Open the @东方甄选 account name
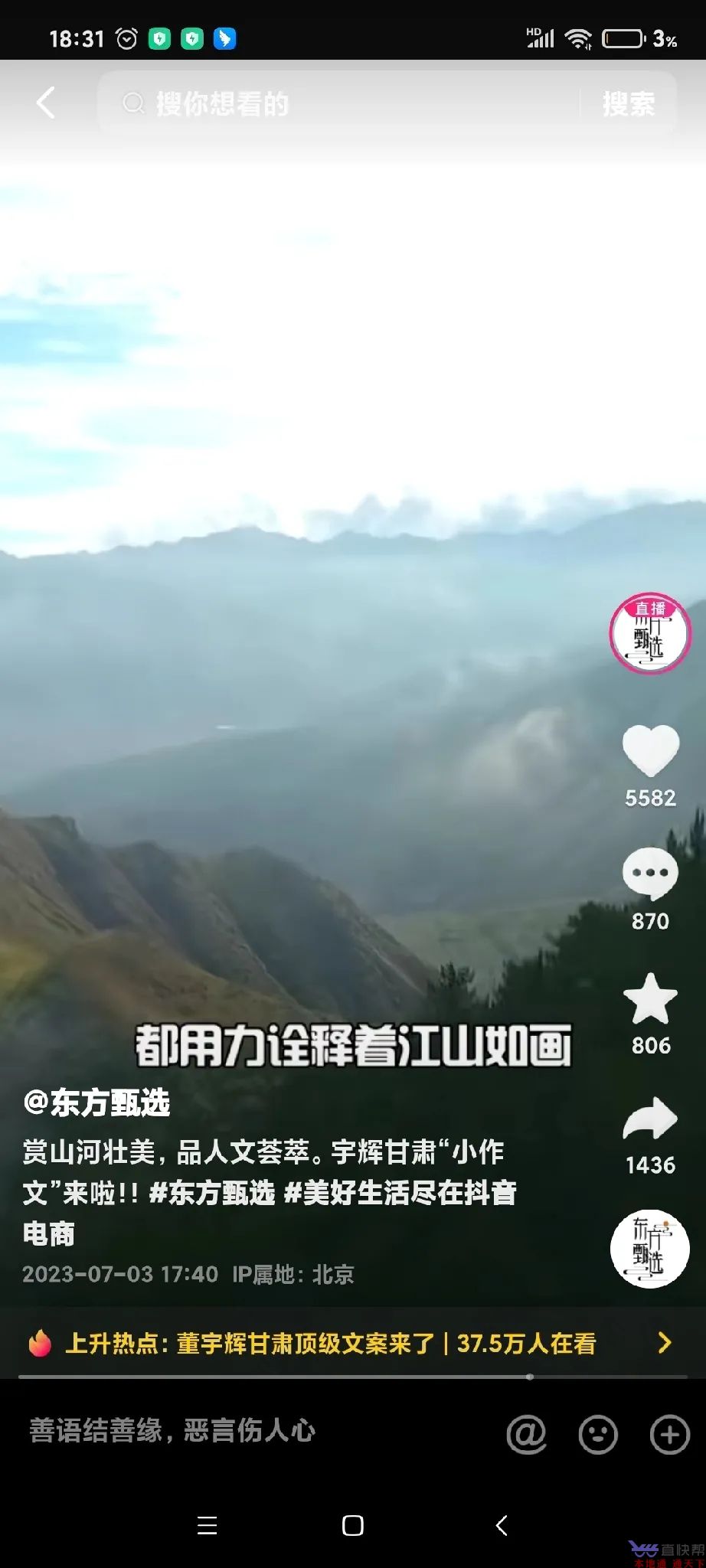The height and width of the screenshot is (1568, 706). [x=97, y=1103]
